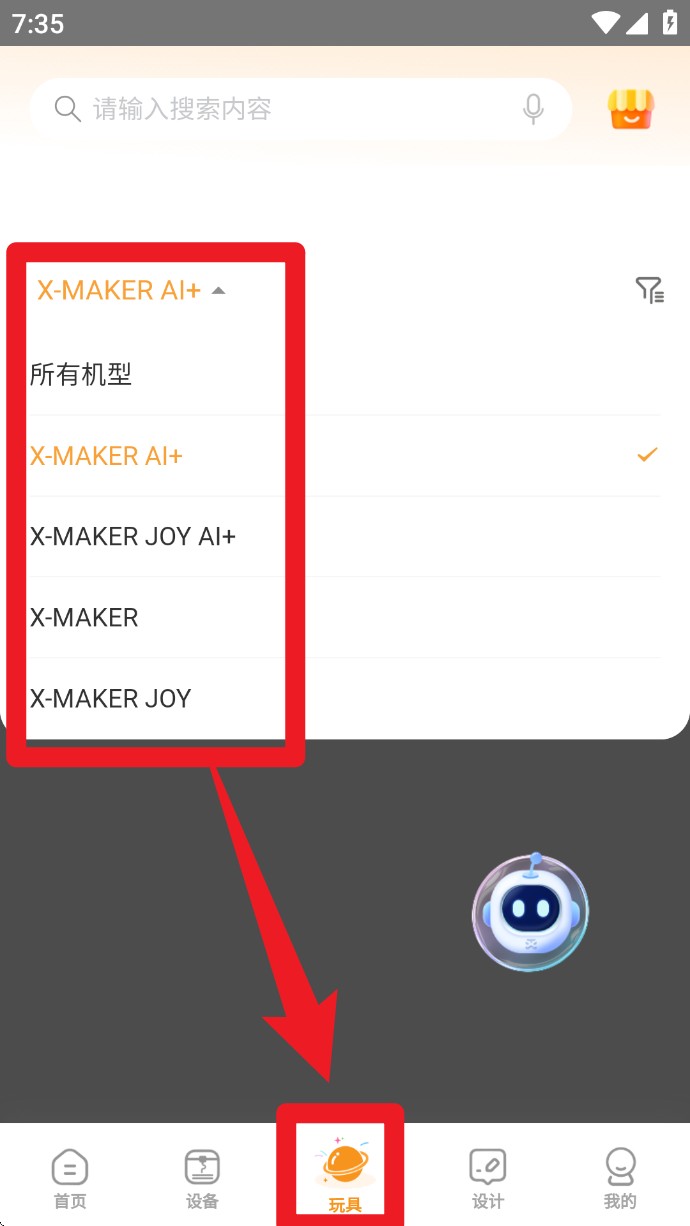Open the shop store icon

[x=631, y=109]
